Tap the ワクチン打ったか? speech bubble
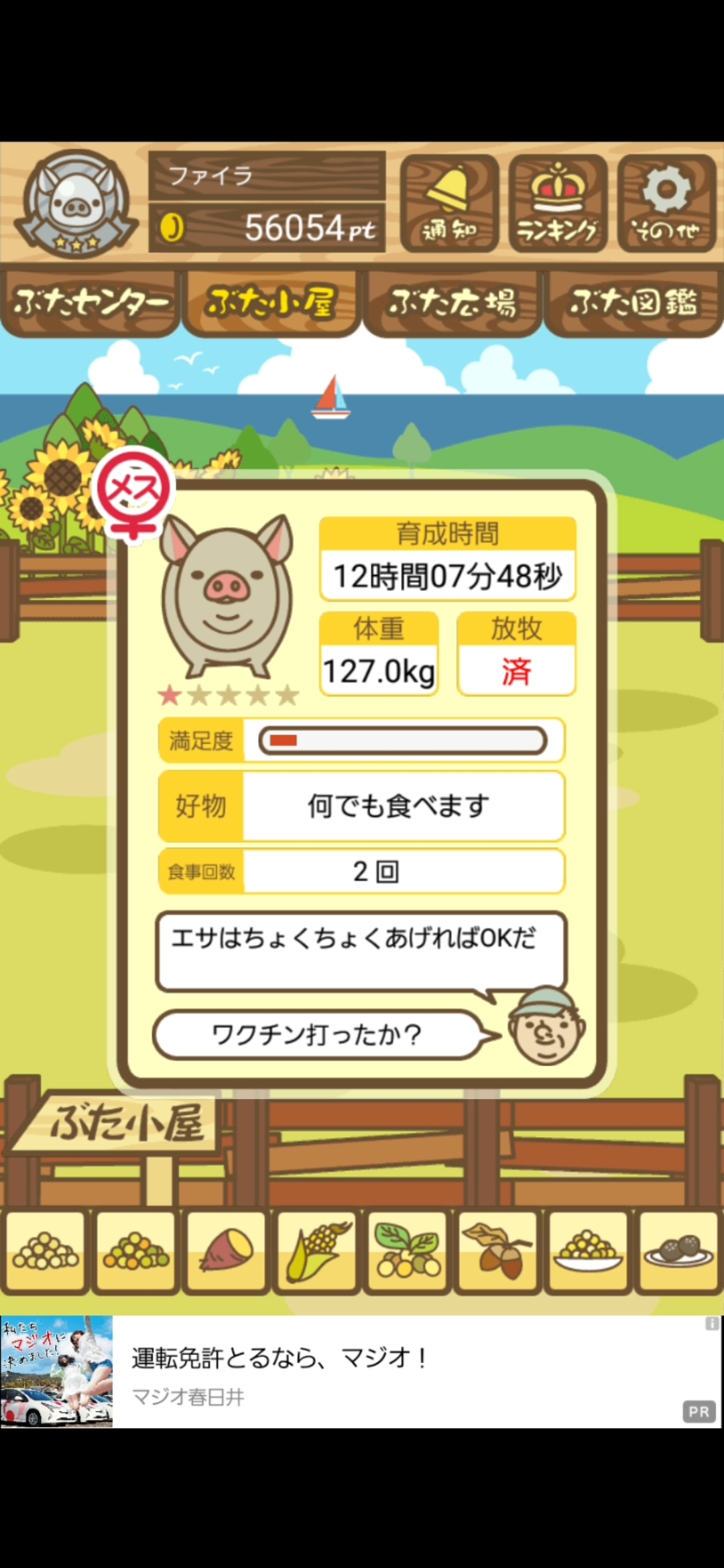724x1568 pixels. pos(316,1035)
